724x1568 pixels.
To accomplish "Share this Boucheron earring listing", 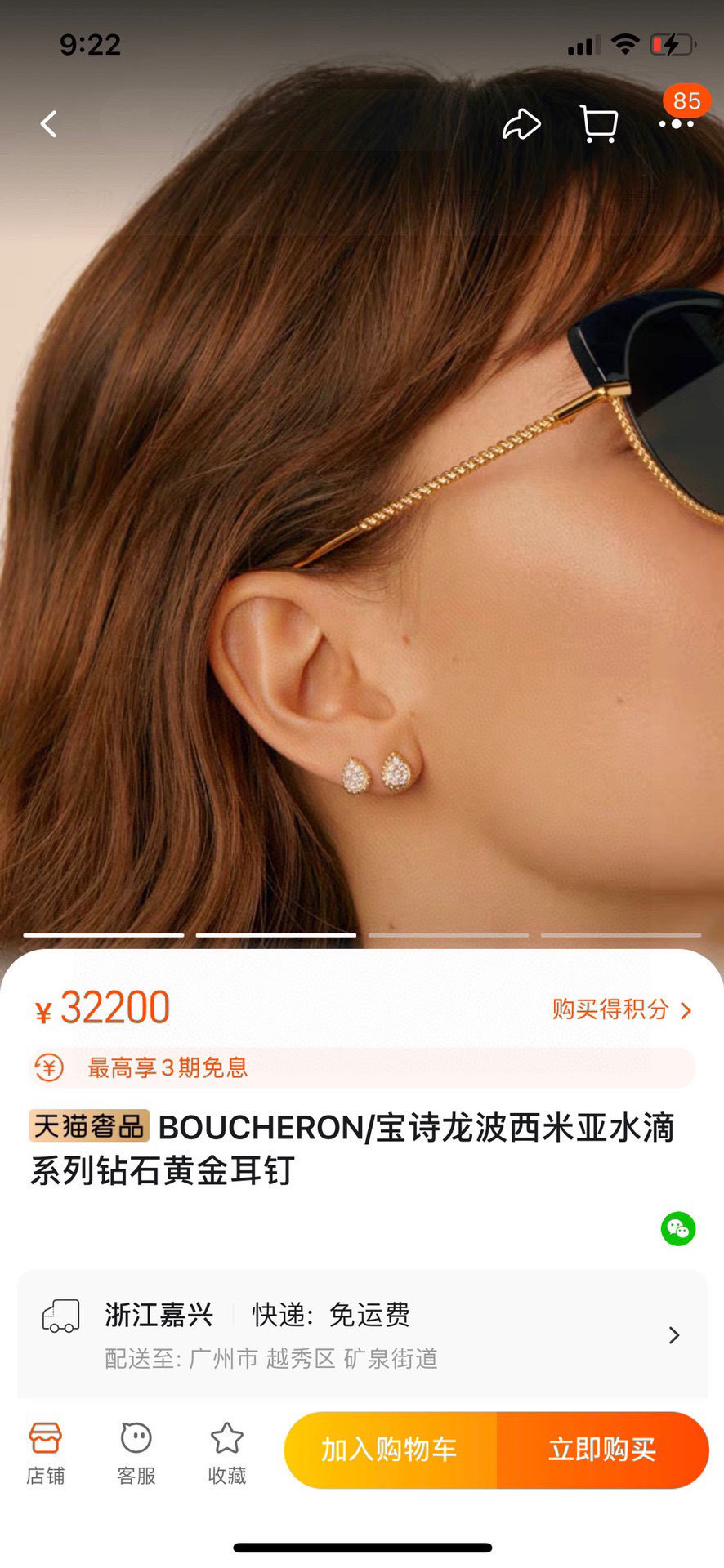I will (521, 125).
